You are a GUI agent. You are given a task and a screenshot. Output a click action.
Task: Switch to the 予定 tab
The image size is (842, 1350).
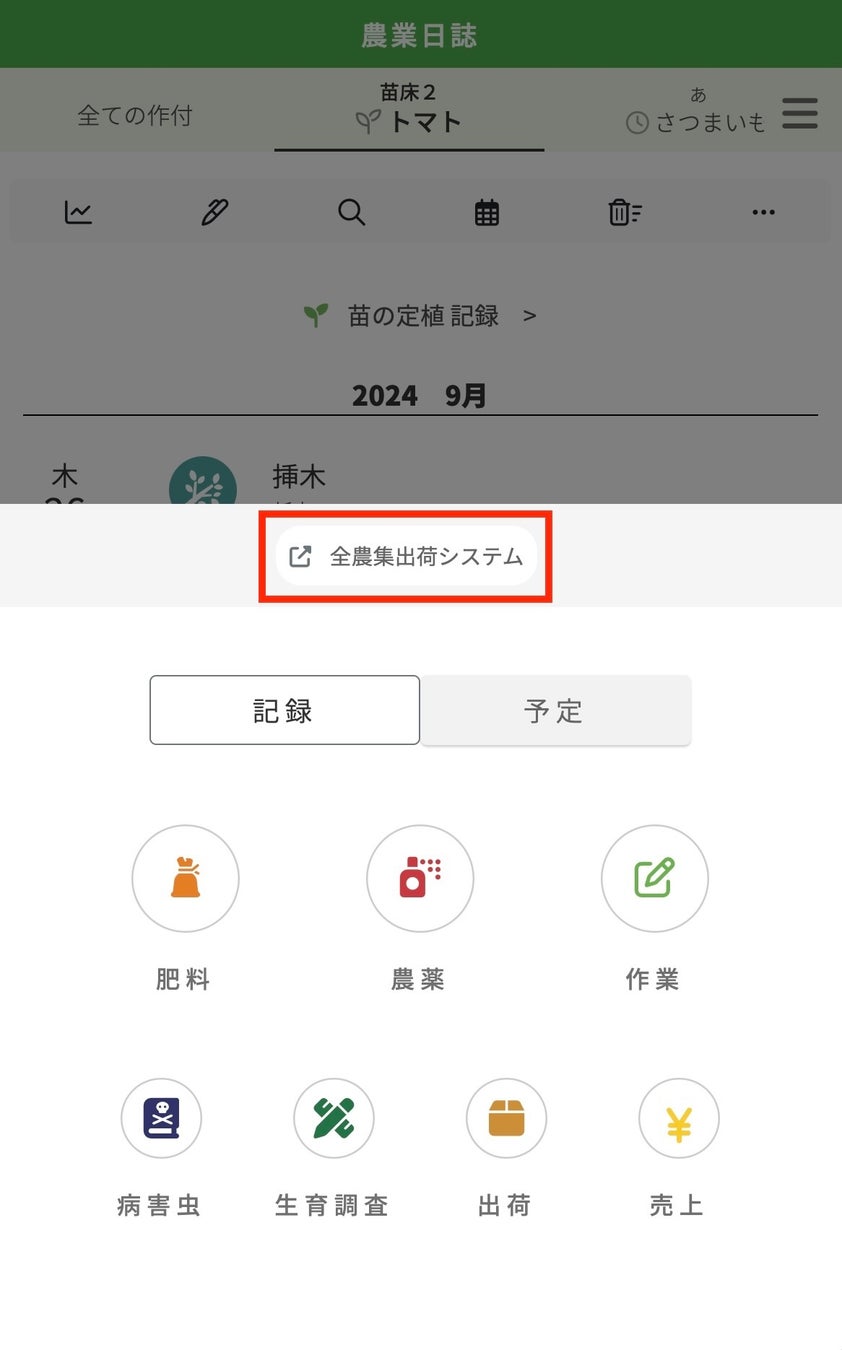555,710
